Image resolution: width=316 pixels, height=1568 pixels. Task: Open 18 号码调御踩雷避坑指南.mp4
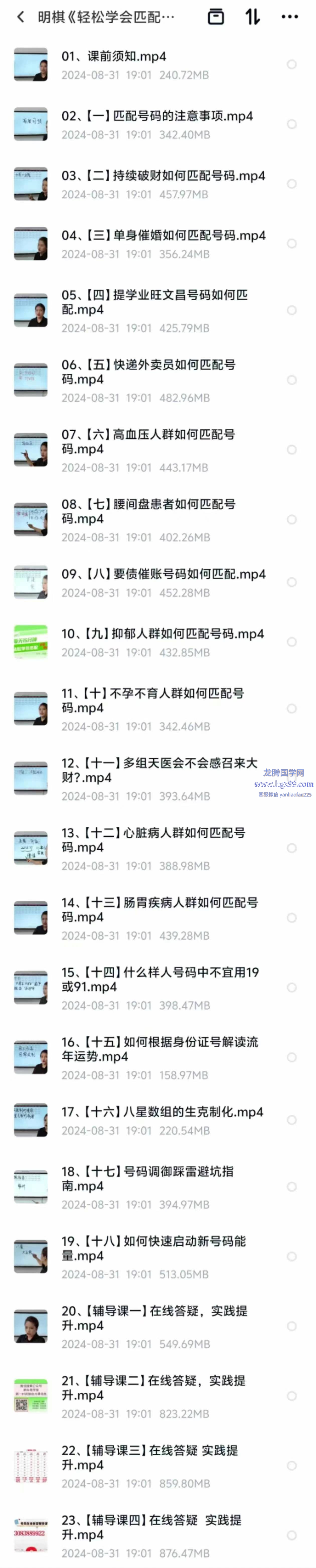coord(147,1179)
